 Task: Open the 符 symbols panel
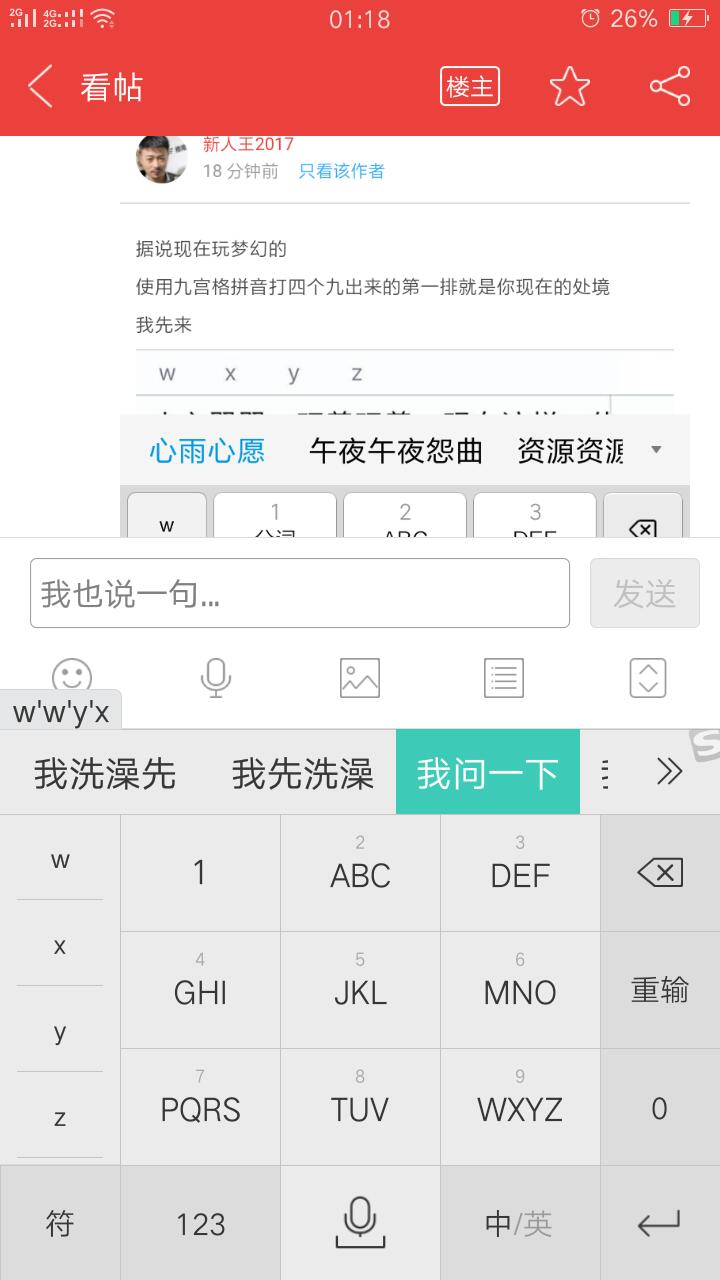pos(60,1224)
